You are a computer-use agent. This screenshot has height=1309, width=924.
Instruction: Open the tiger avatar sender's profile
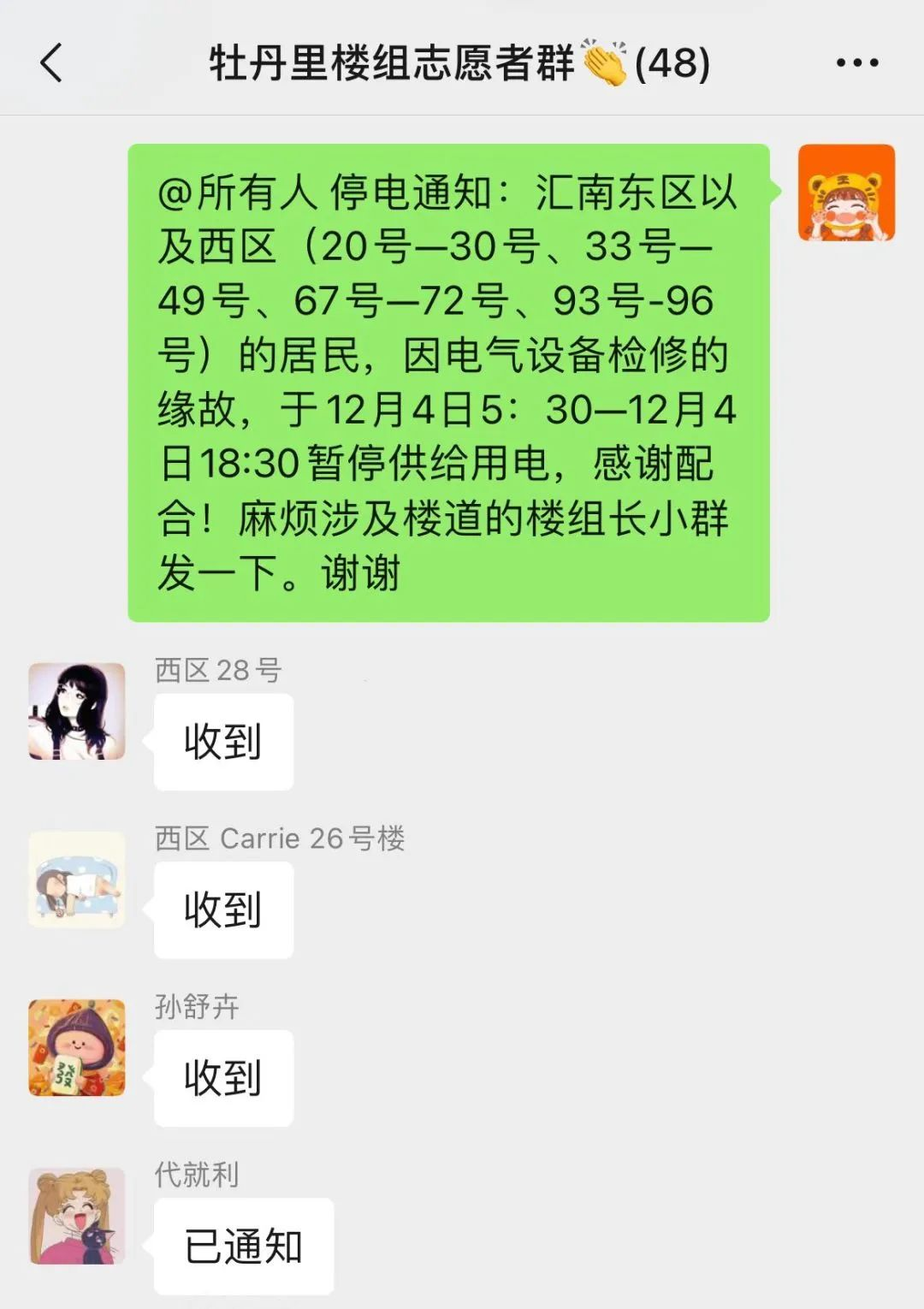tap(845, 192)
